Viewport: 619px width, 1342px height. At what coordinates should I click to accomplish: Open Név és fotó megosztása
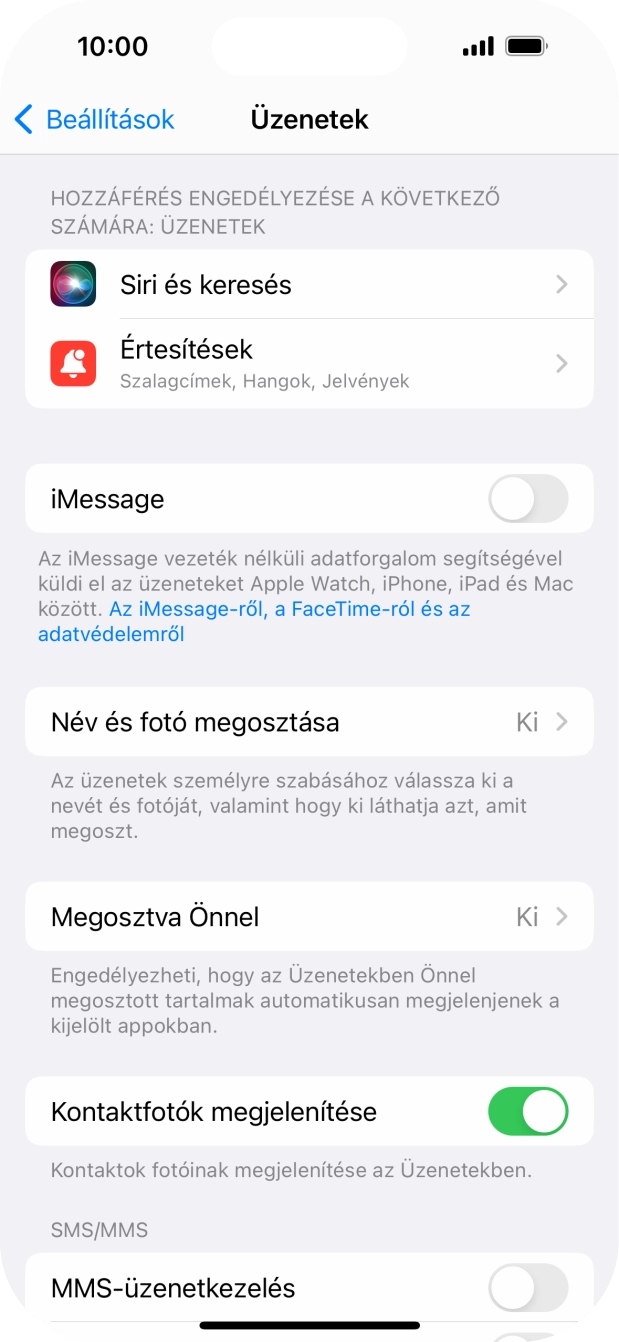click(309, 721)
